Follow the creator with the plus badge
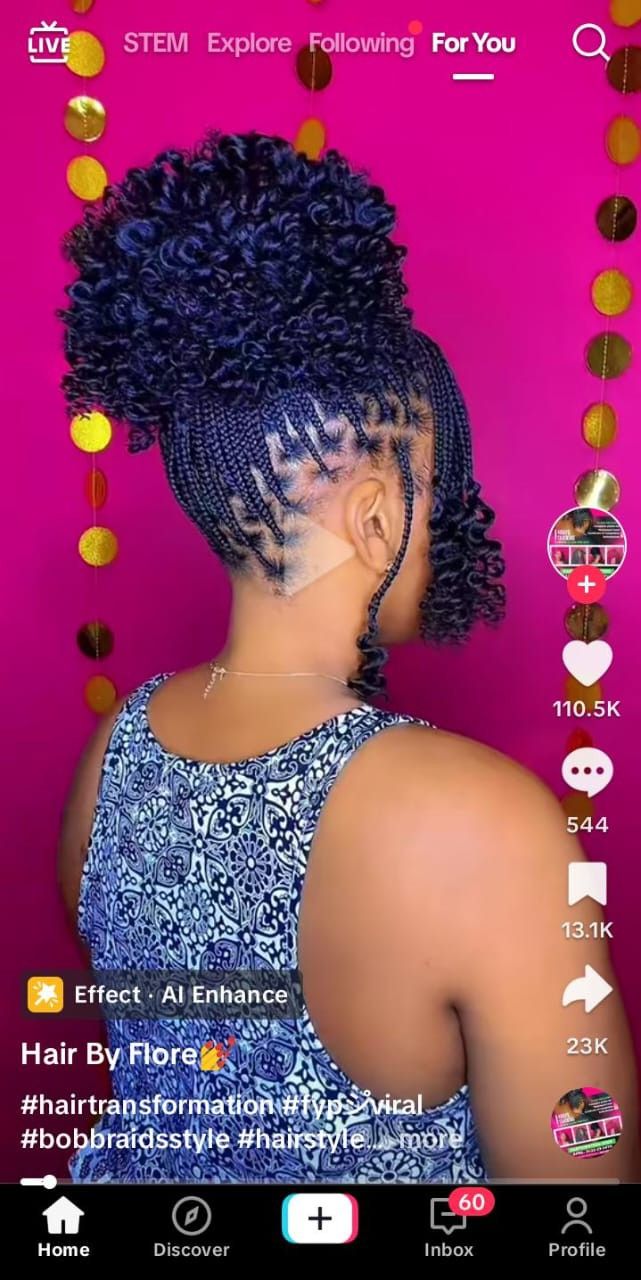Image resolution: width=641 pixels, height=1280 pixels. point(586,585)
